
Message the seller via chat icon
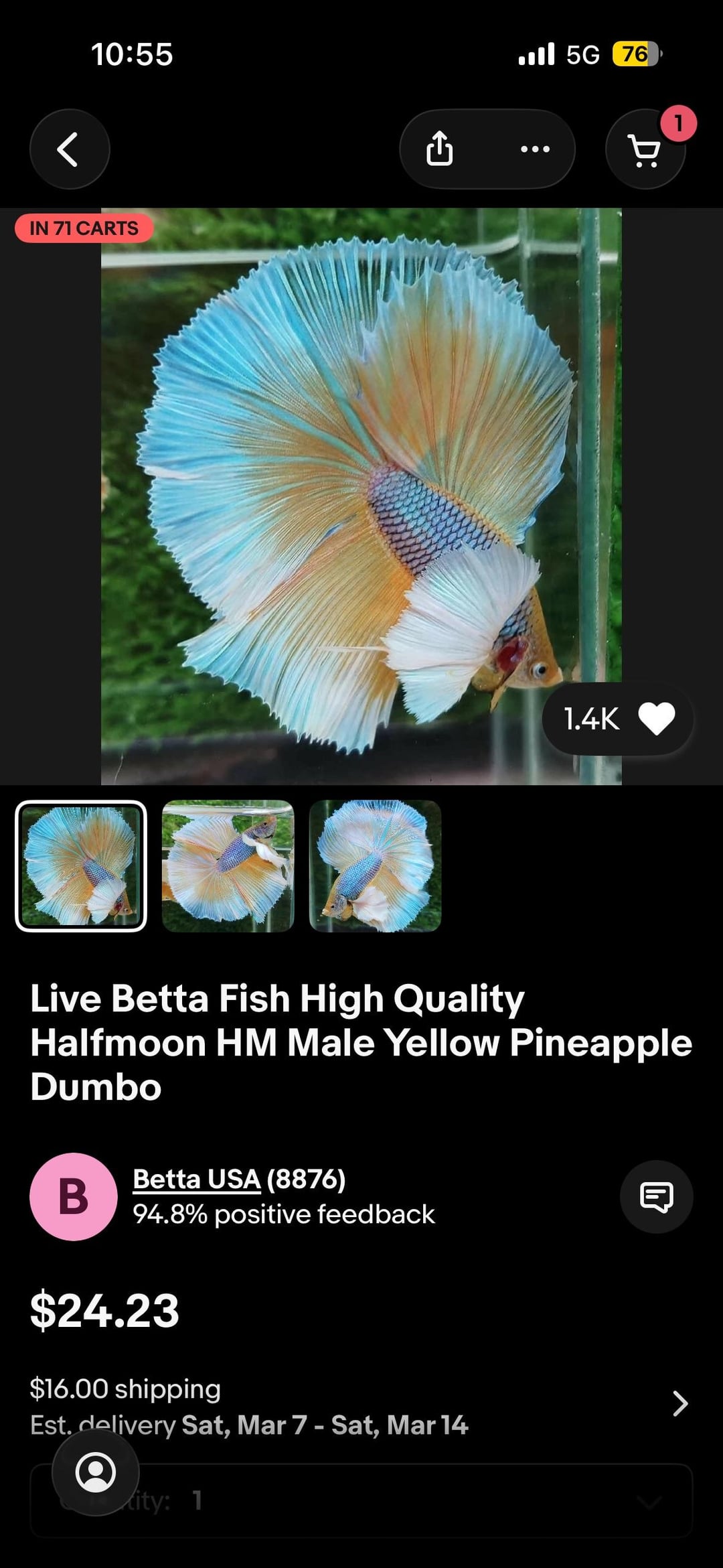(x=656, y=1197)
